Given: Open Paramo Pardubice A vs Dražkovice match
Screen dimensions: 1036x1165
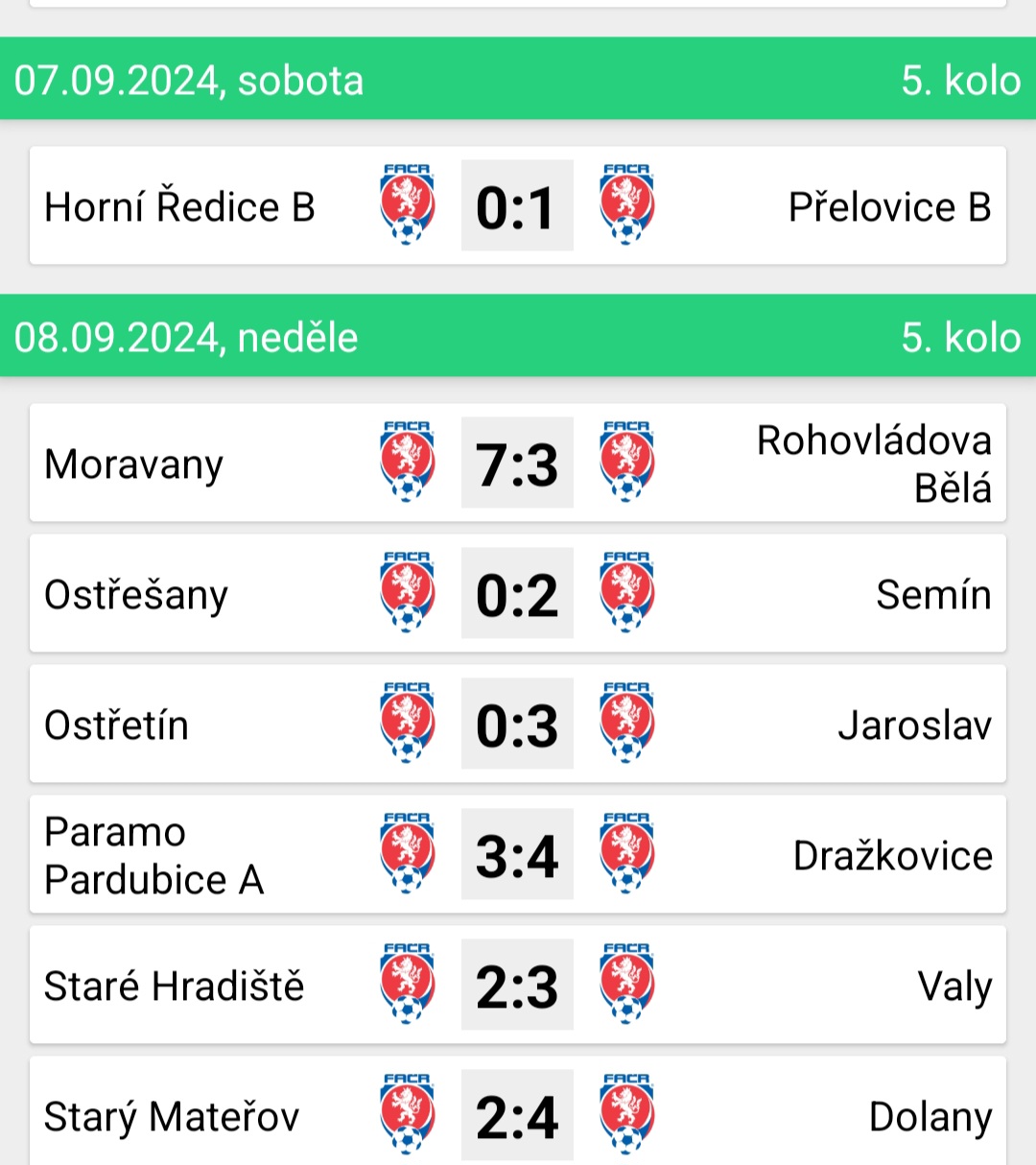Looking at the screenshot, I should [517, 855].
